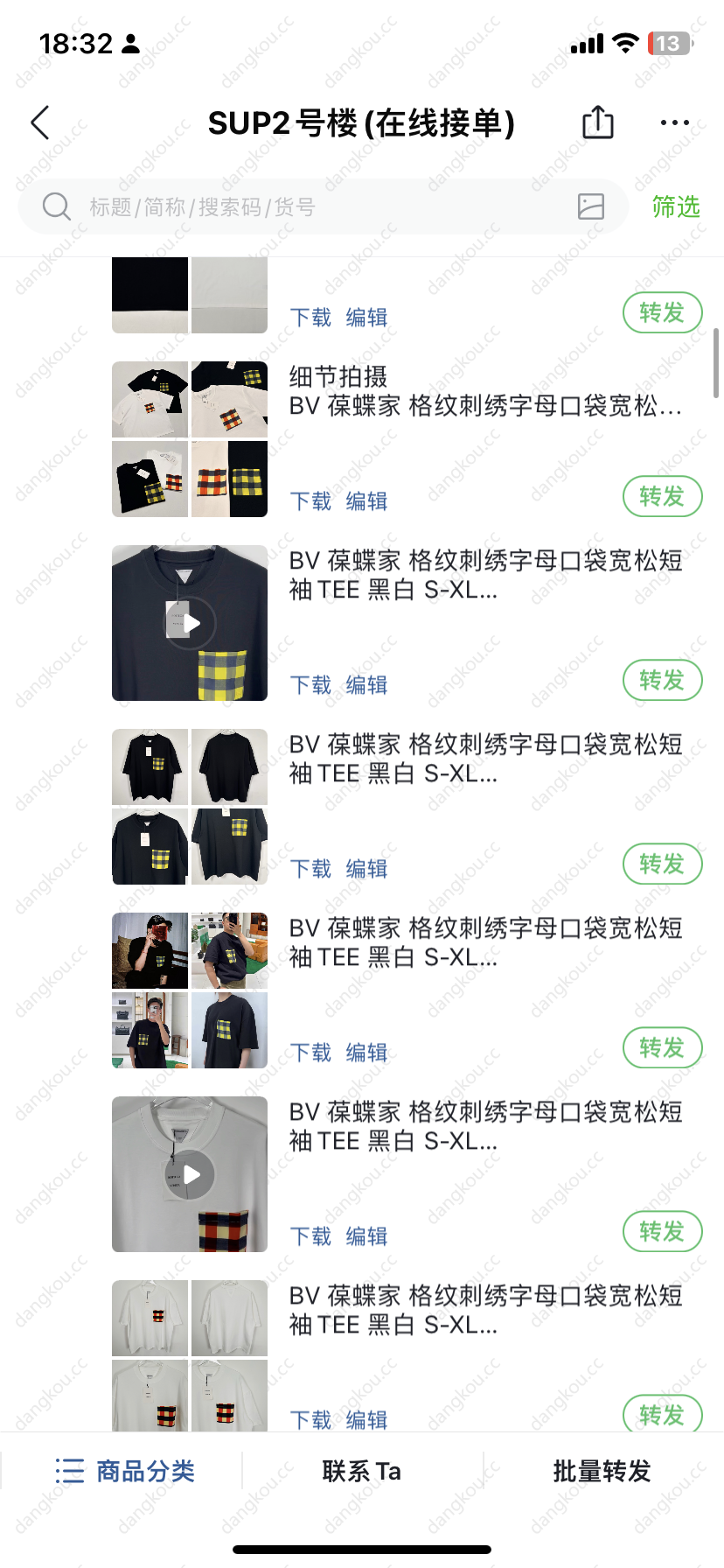Download the model photos item
This screenshot has height=1568, width=724.
310,1053
